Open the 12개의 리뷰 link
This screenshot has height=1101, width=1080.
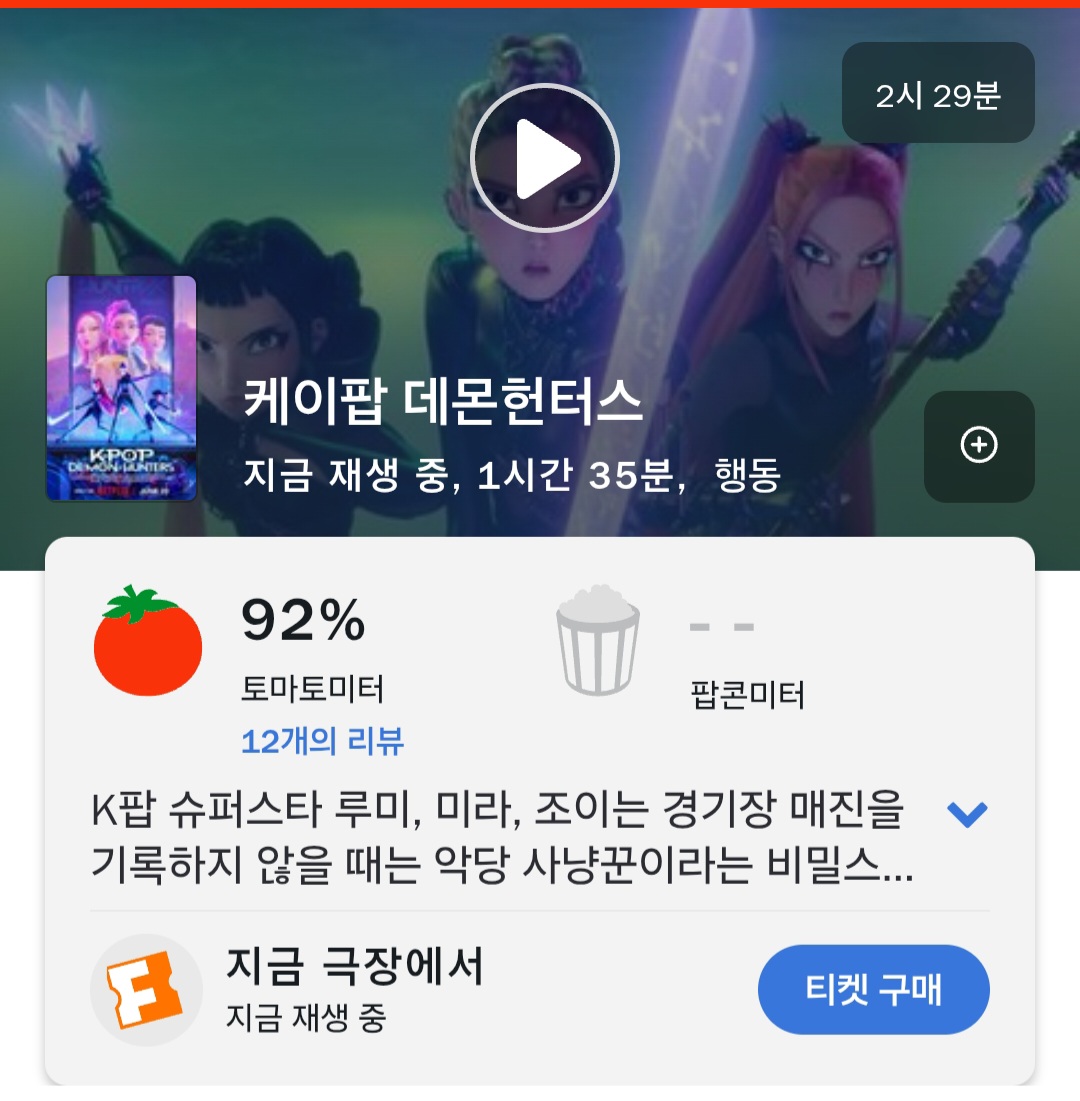tap(322, 741)
